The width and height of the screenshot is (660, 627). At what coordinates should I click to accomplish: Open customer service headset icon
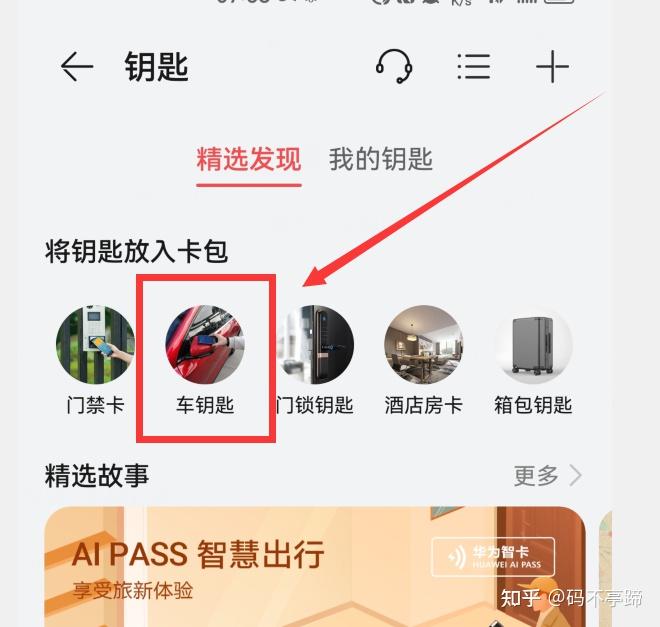pyautogui.click(x=394, y=67)
